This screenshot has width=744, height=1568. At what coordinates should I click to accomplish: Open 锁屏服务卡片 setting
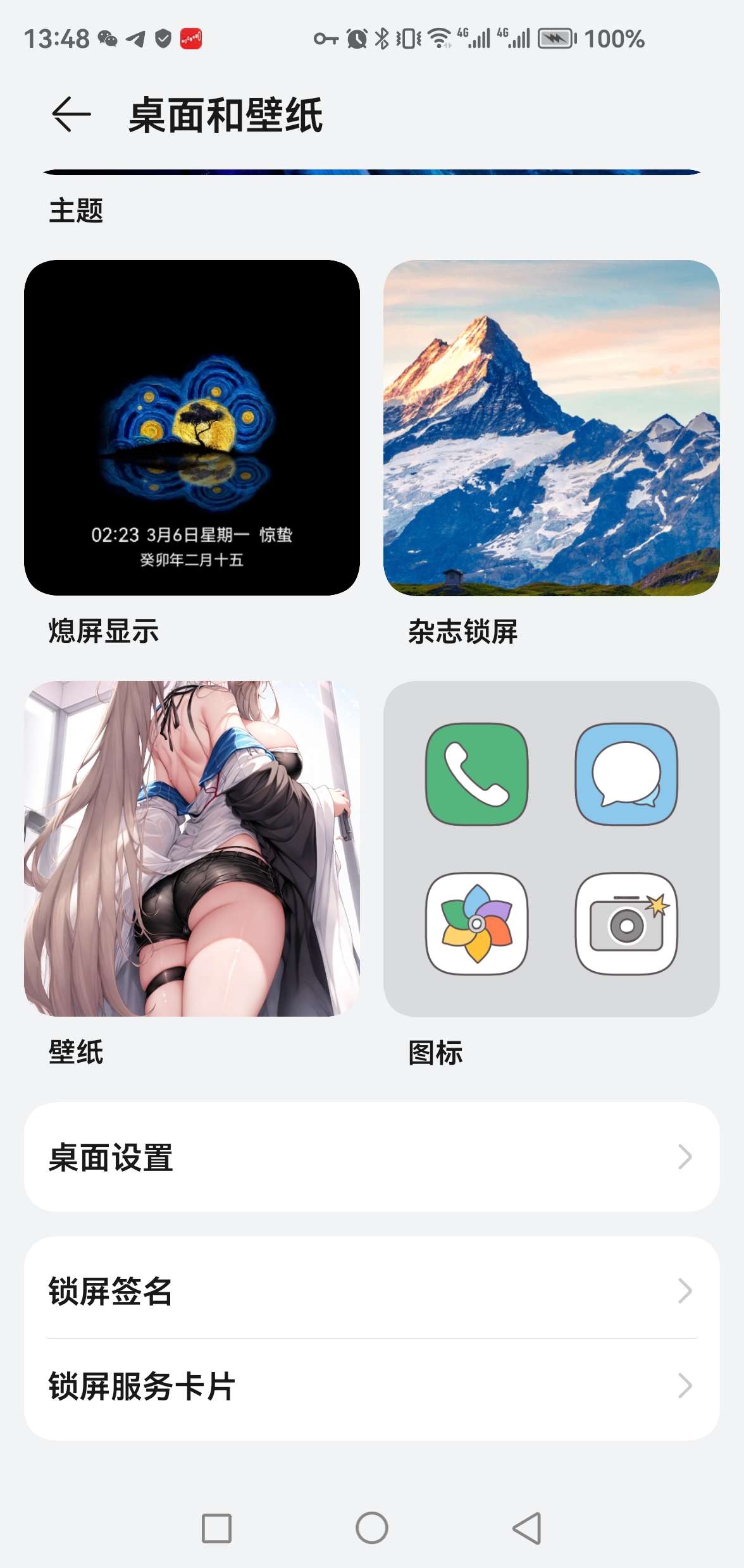[371, 1386]
